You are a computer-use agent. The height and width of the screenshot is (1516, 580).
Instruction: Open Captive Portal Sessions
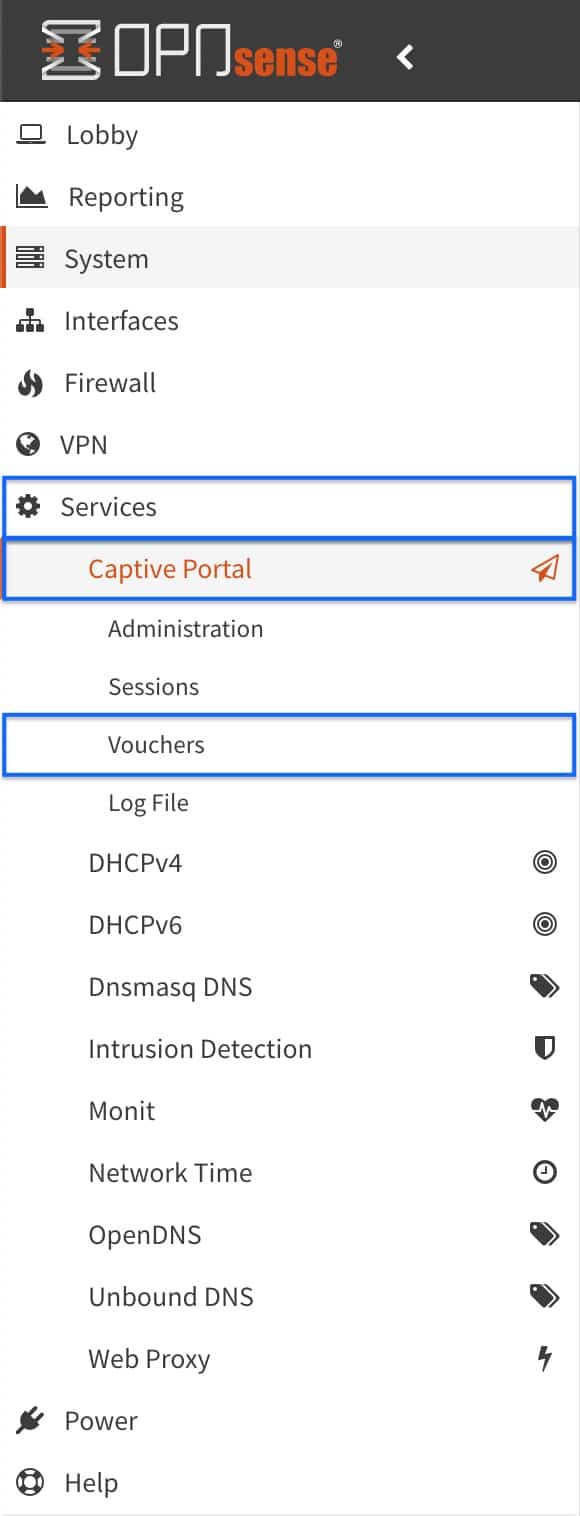tap(290, 687)
